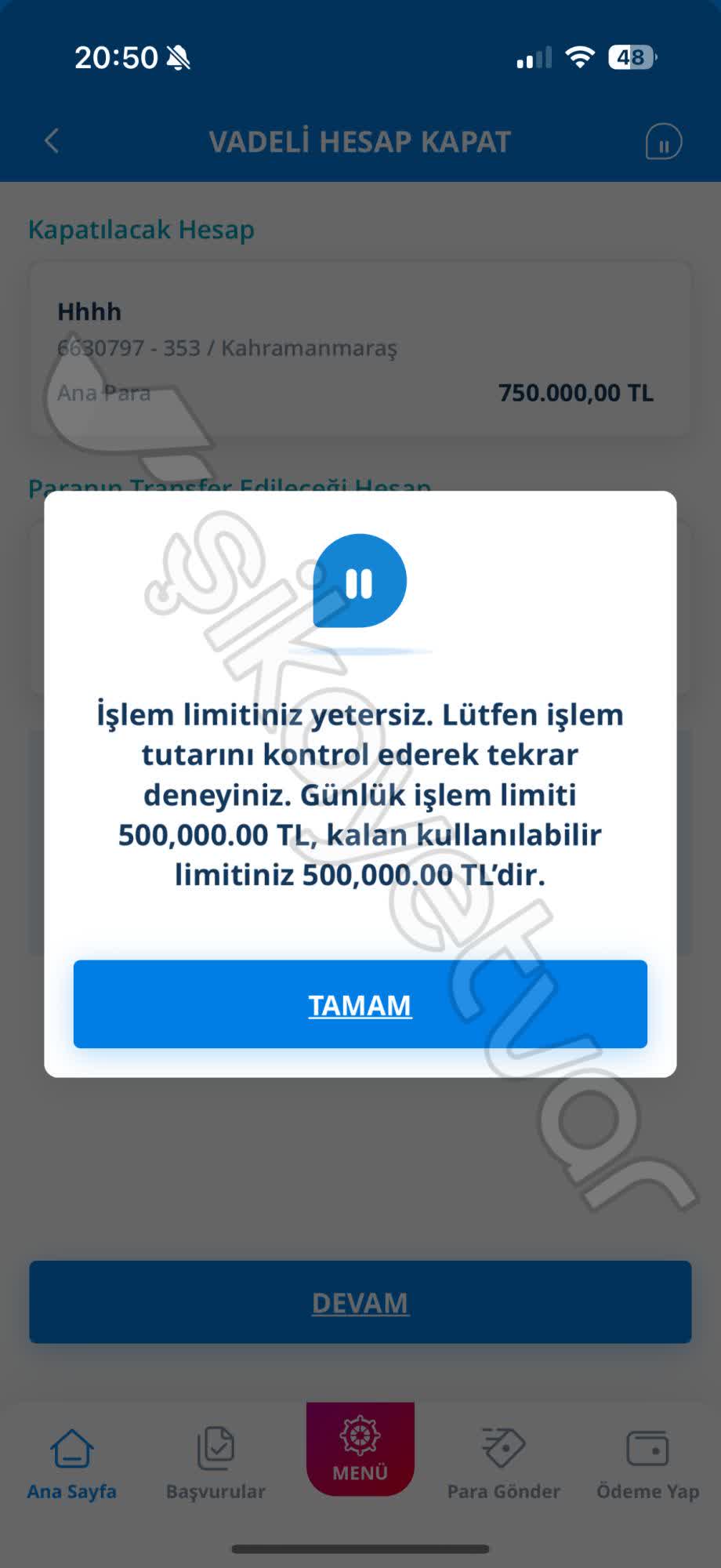Tap the muted notification bell in status bar
Image resolution: width=721 pixels, height=1568 pixels.
179,58
